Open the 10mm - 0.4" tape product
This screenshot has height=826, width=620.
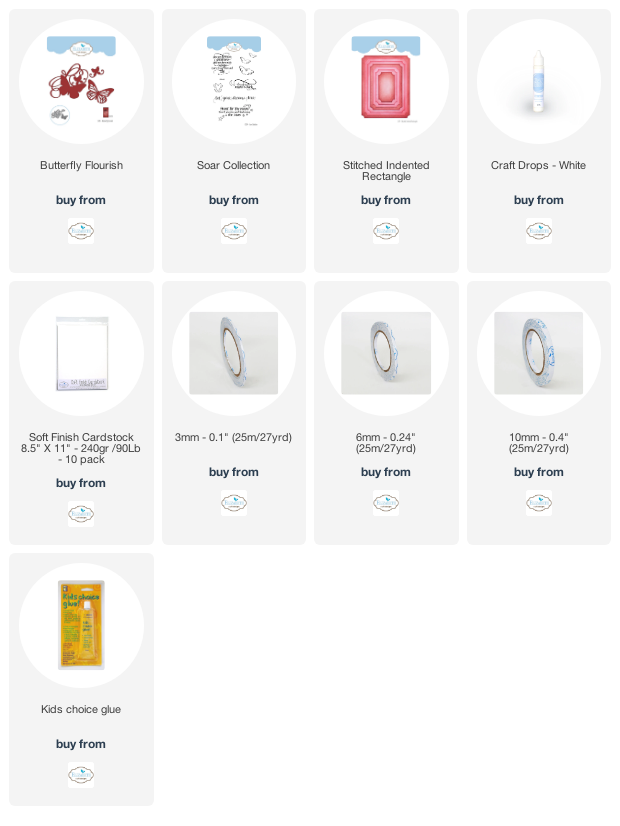coord(538,353)
